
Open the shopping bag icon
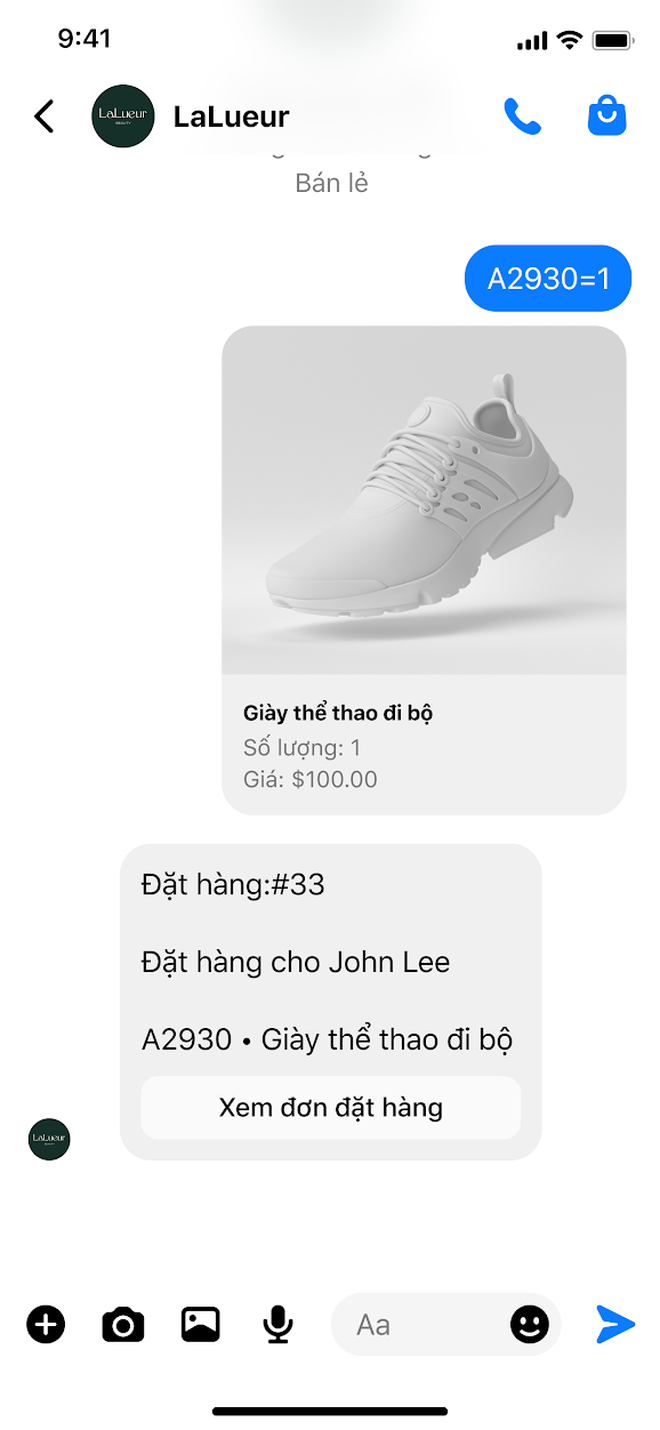[x=606, y=117]
